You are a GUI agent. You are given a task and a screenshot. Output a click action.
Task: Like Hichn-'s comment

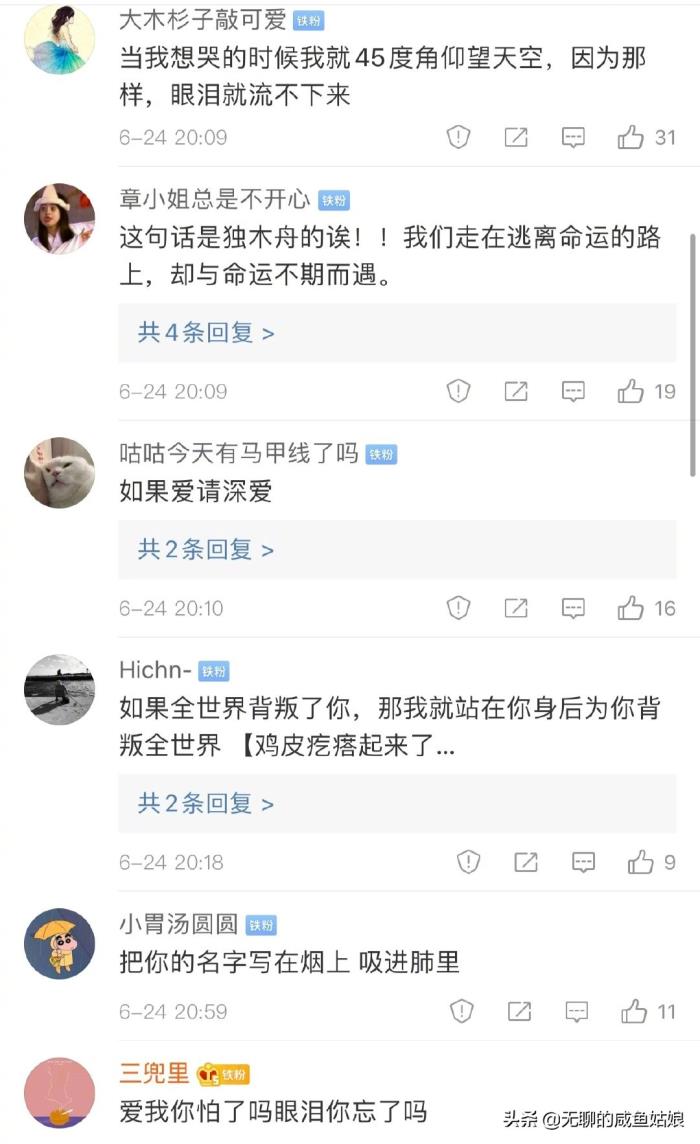[x=640, y=862]
